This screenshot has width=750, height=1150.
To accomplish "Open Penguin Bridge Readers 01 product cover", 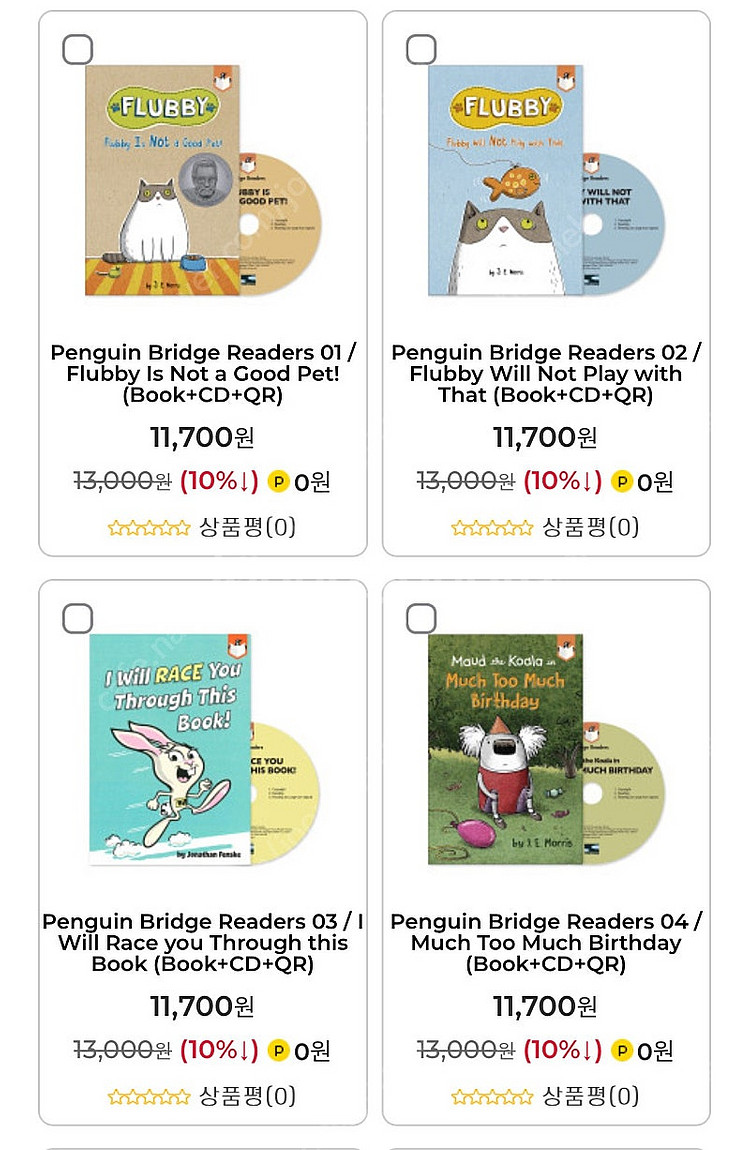I will pyautogui.click(x=203, y=182).
